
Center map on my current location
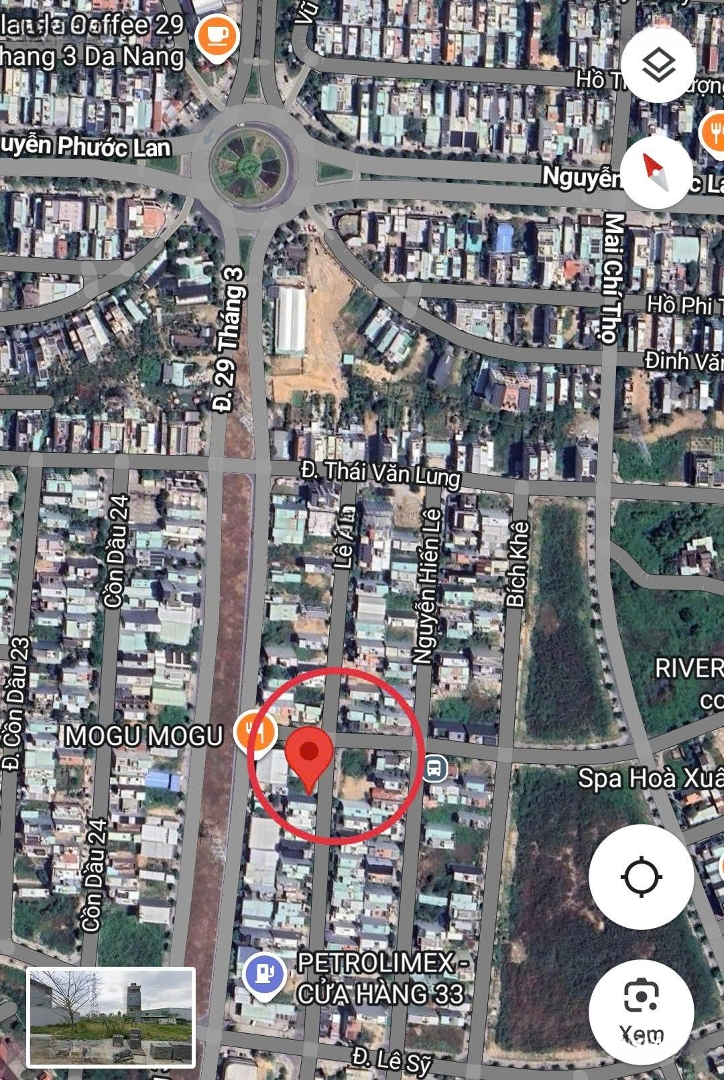point(640,878)
